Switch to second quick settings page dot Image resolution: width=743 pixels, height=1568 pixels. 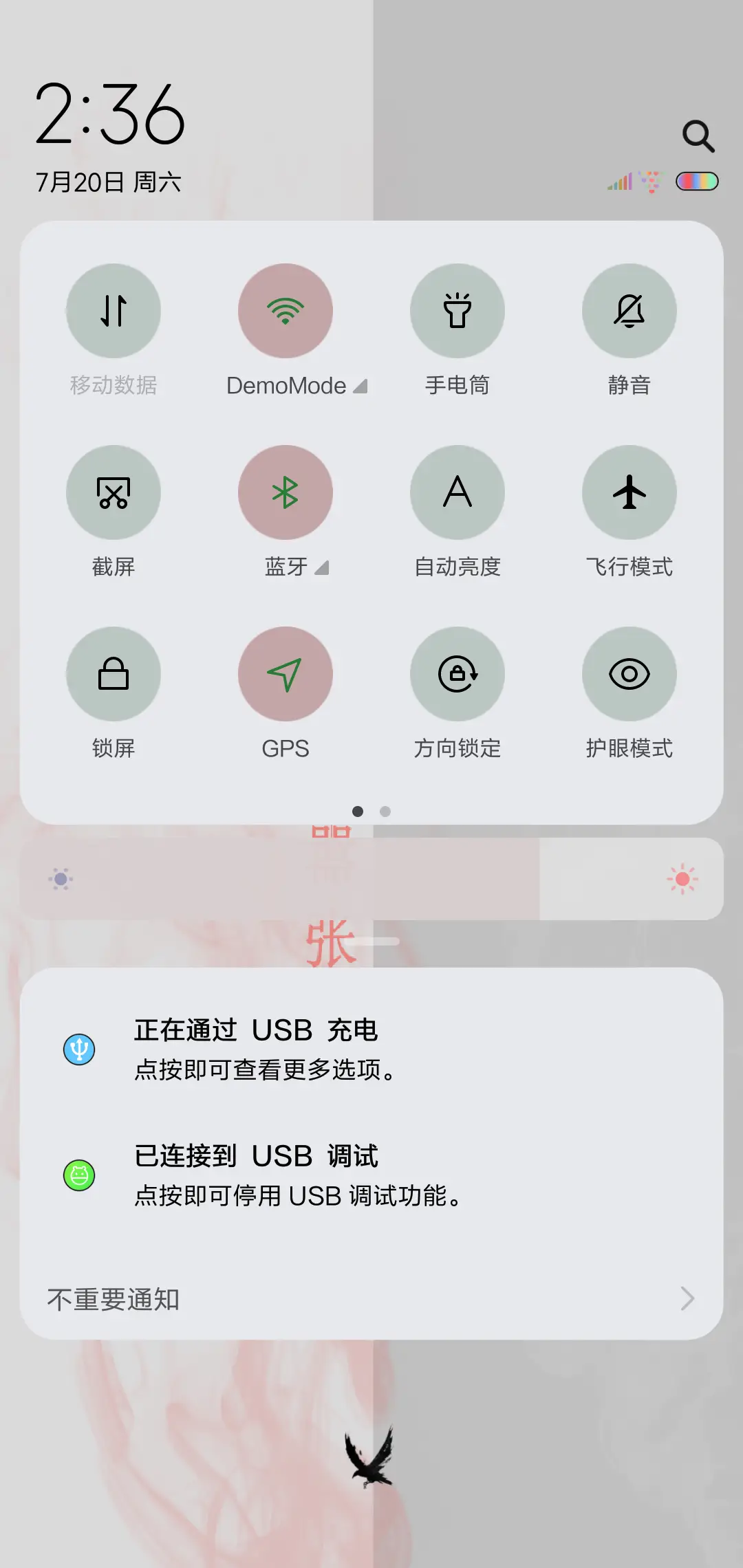coord(385,812)
